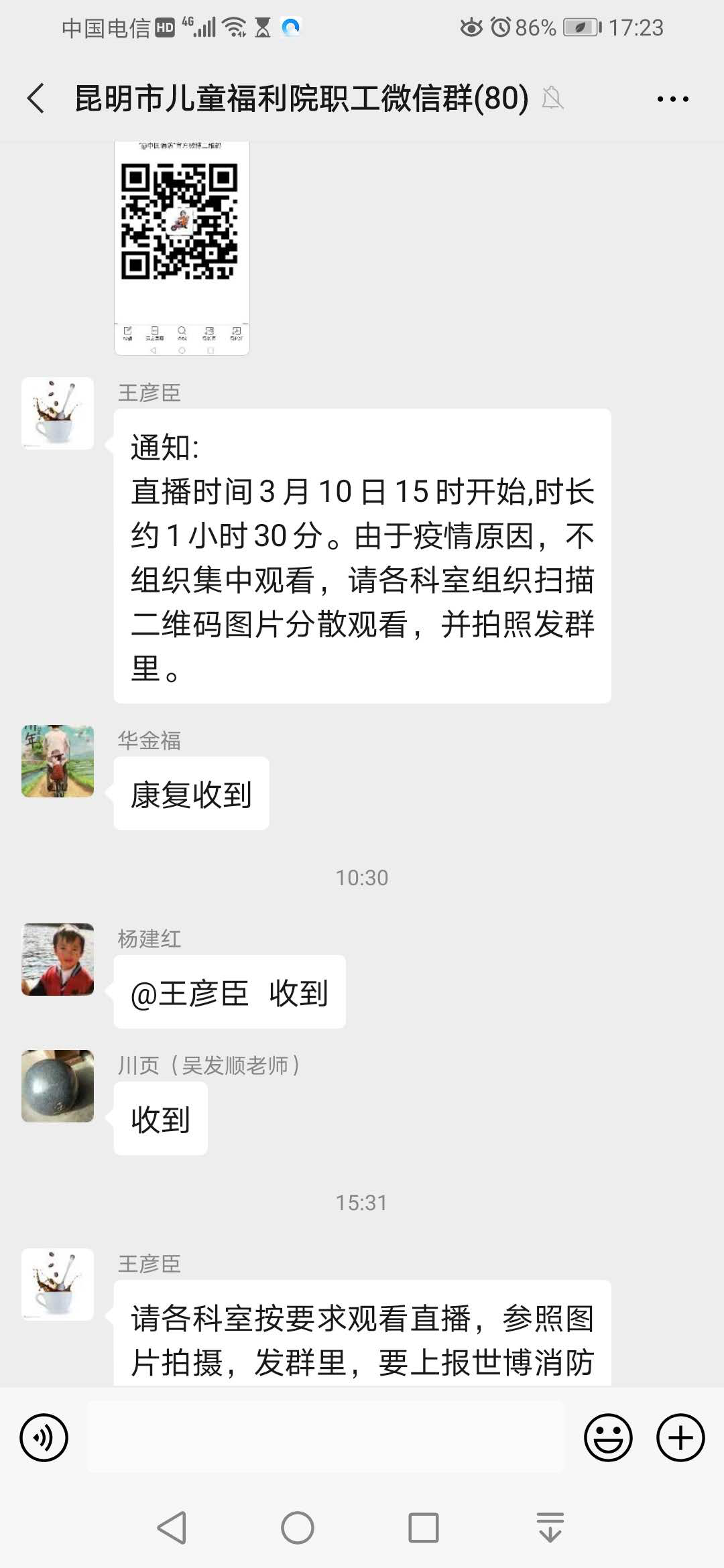Go back to the chat list
Image resolution: width=724 pixels, height=1568 pixels.
coord(36,99)
